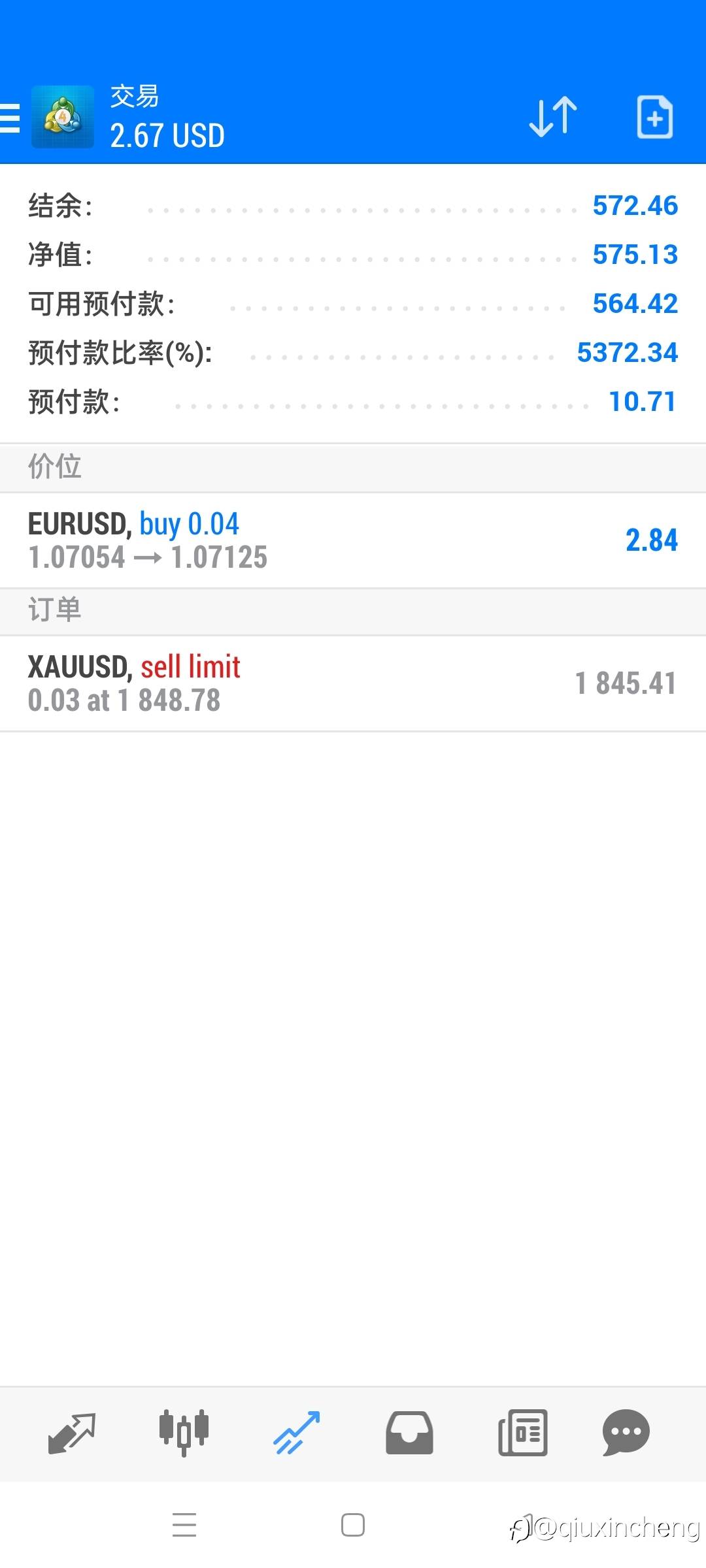The width and height of the screenshot is (706, 1568).
Task: Open the History inbox tab
Action: [x=409, y=1433]
